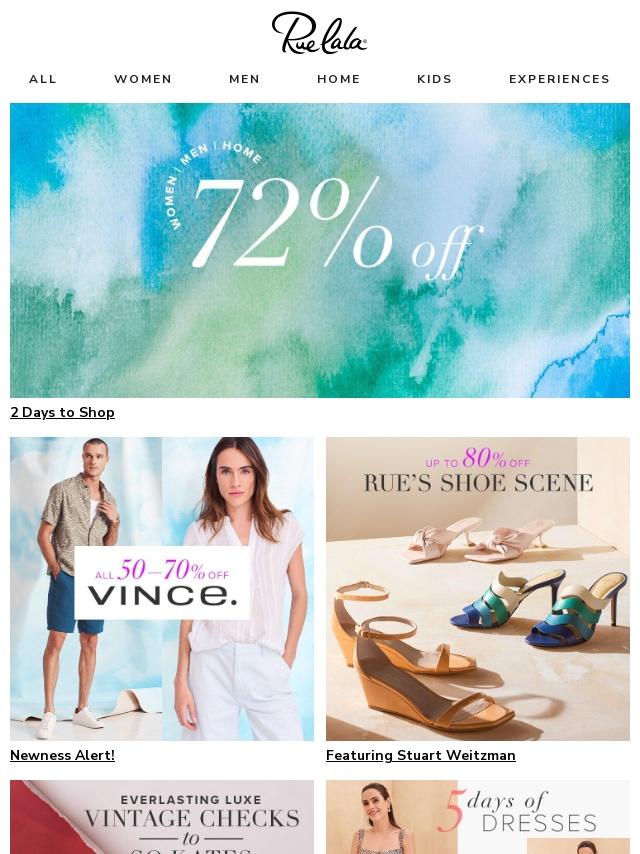Open the Featuring Stuart Weitzman link

(x=420, y=755)
